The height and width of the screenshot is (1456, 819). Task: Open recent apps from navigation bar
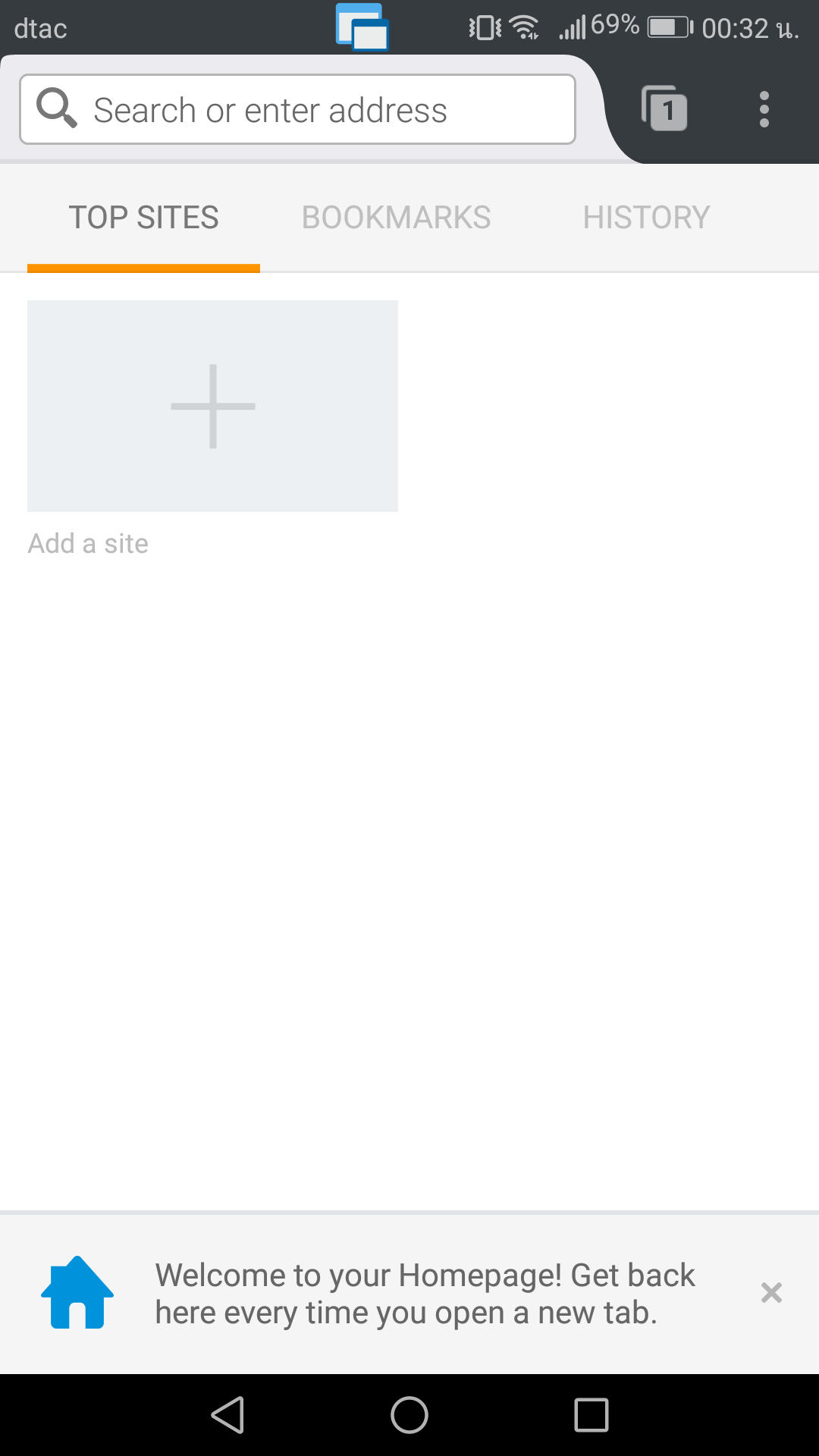pyautogui.click(x=591, y=1415)
